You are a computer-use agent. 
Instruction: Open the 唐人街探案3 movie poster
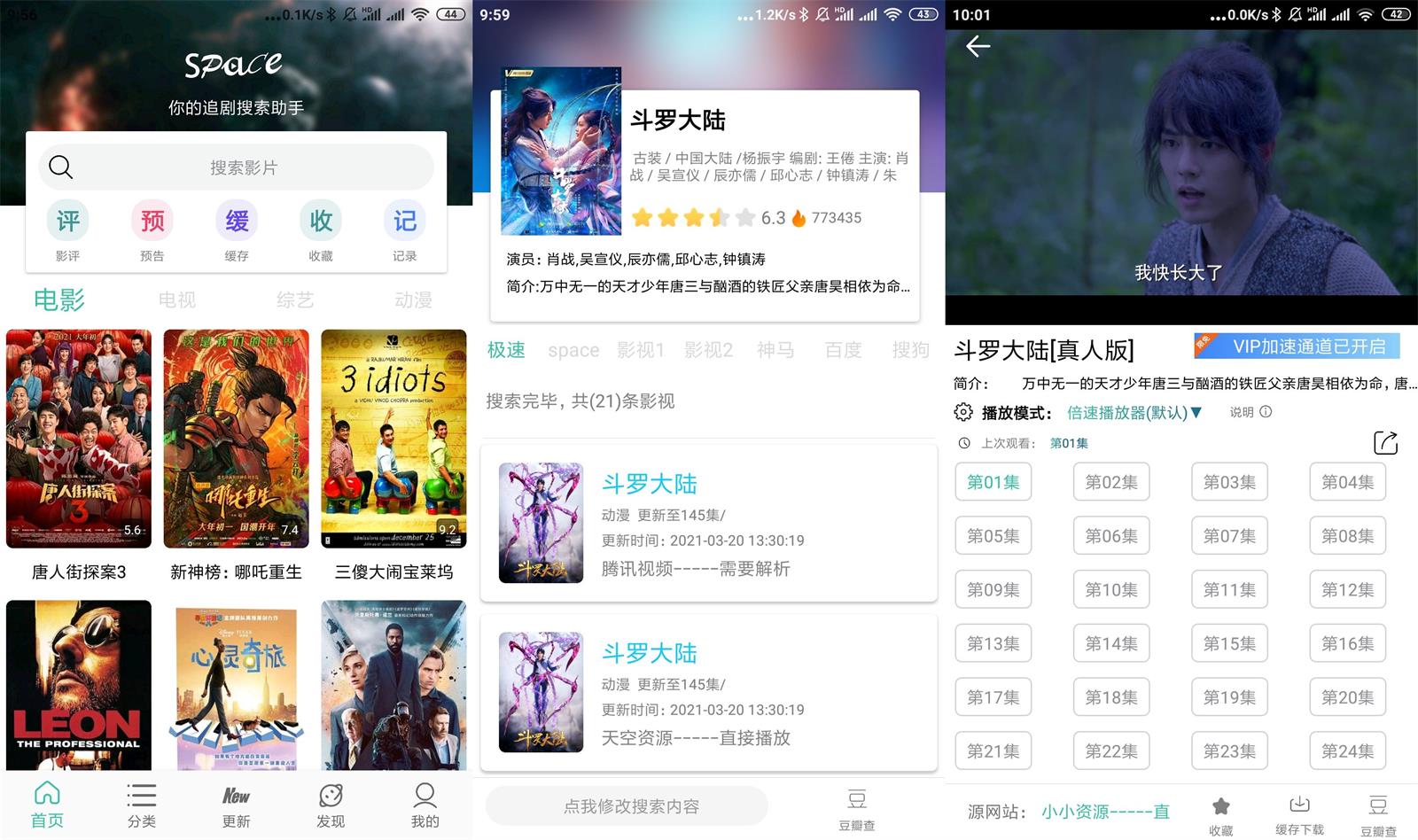coord(79,439)
